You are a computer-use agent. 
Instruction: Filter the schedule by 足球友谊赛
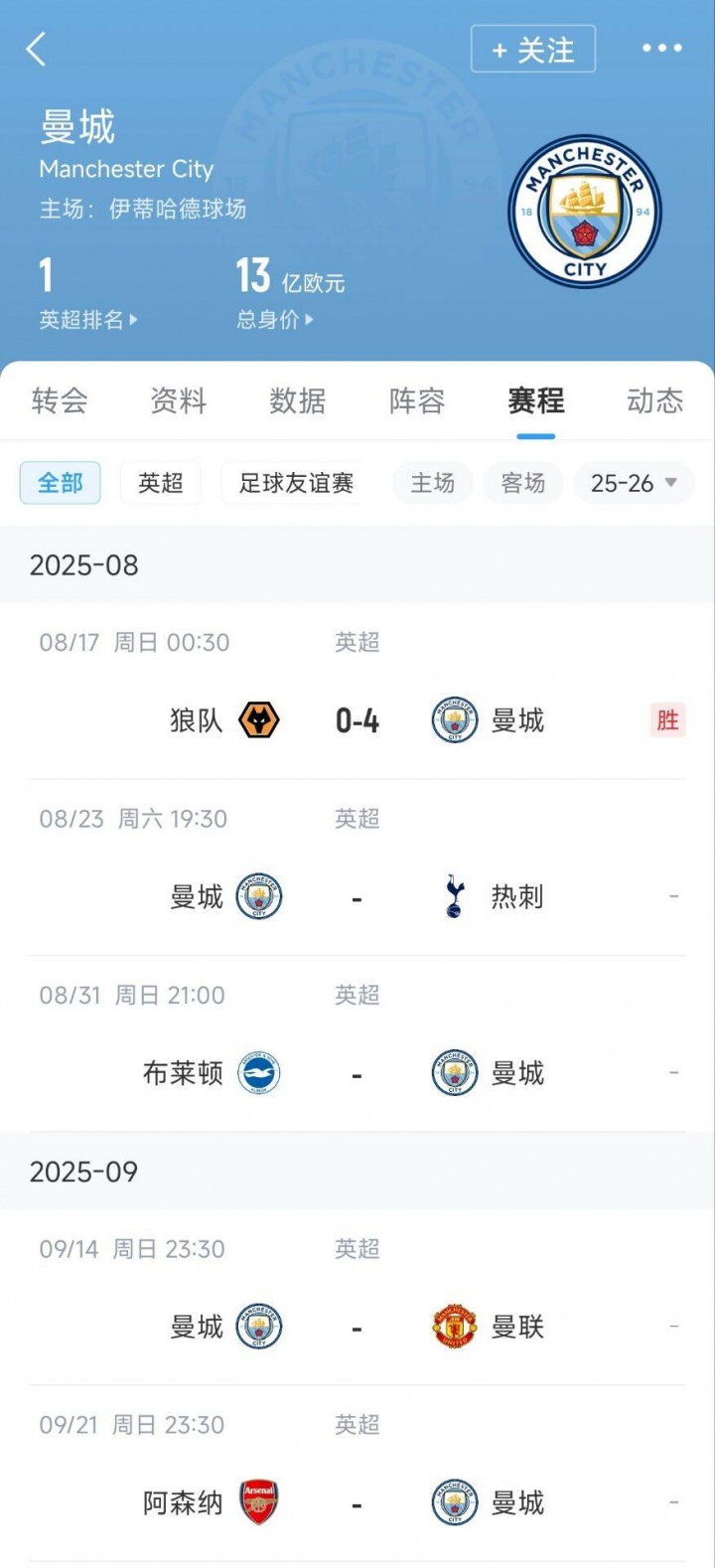coord(296,484)
